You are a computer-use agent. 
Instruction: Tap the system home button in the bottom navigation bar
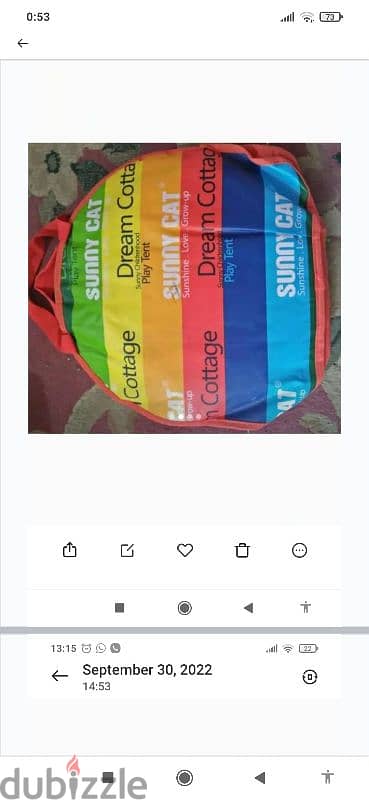pyautogui.click(x=184, y=778)
